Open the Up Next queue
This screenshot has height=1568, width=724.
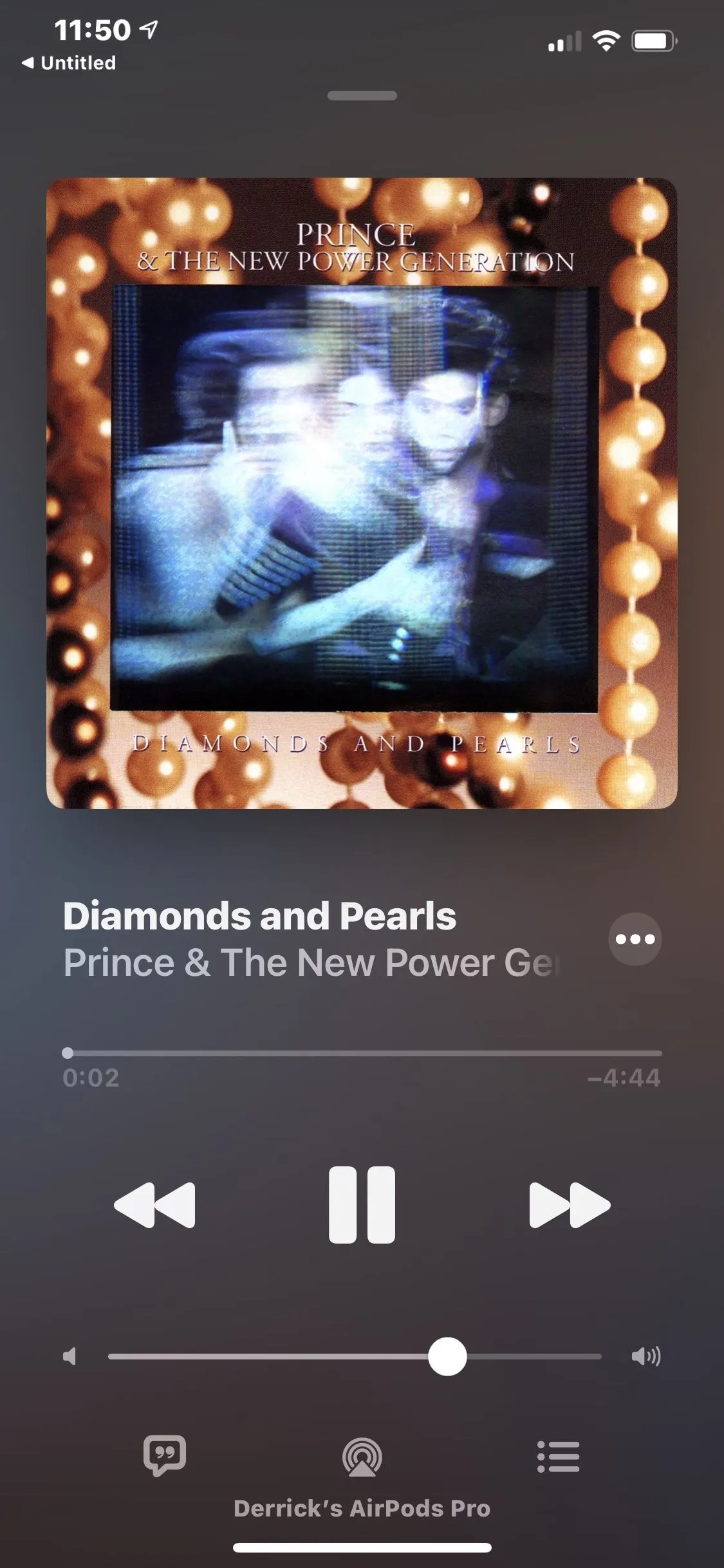coord(558,1456)
